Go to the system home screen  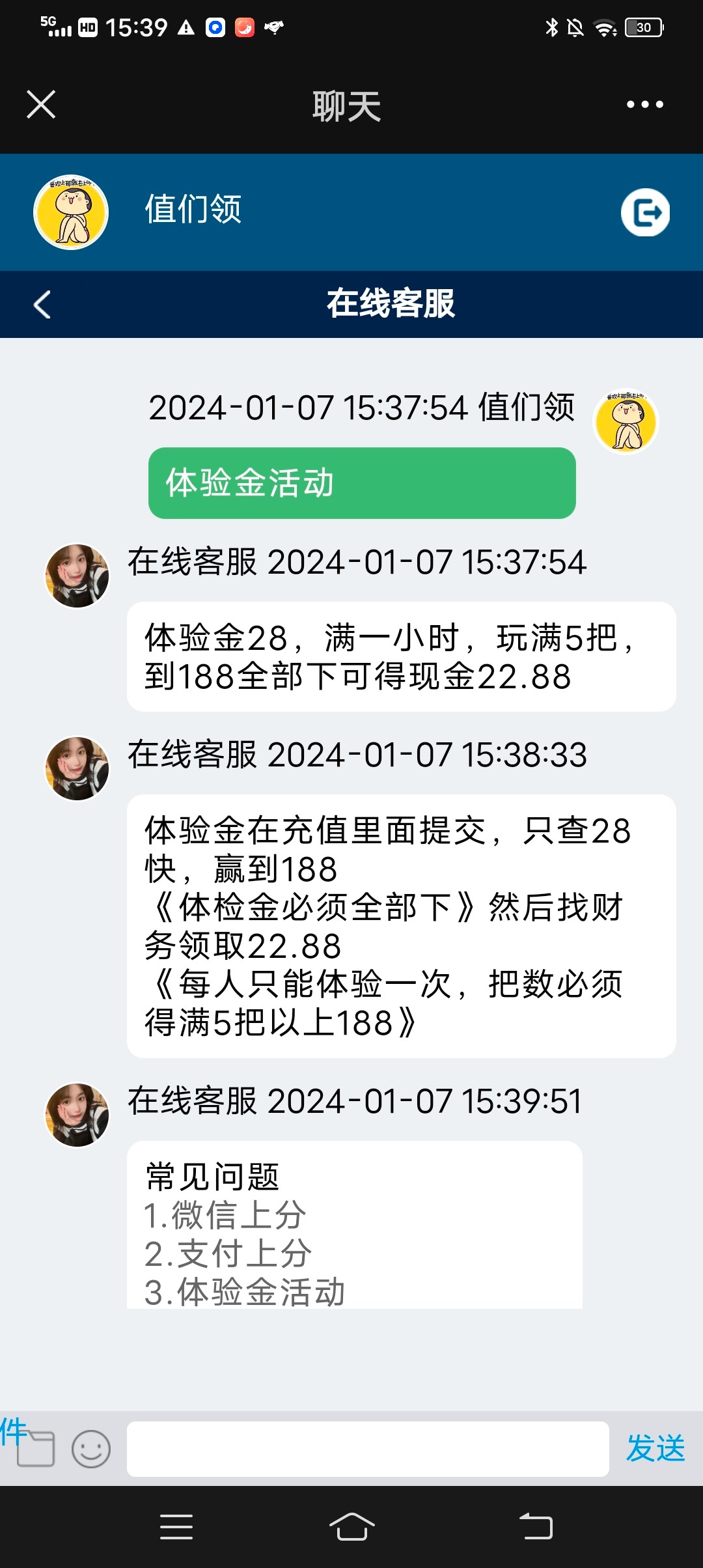(351, 1527)
